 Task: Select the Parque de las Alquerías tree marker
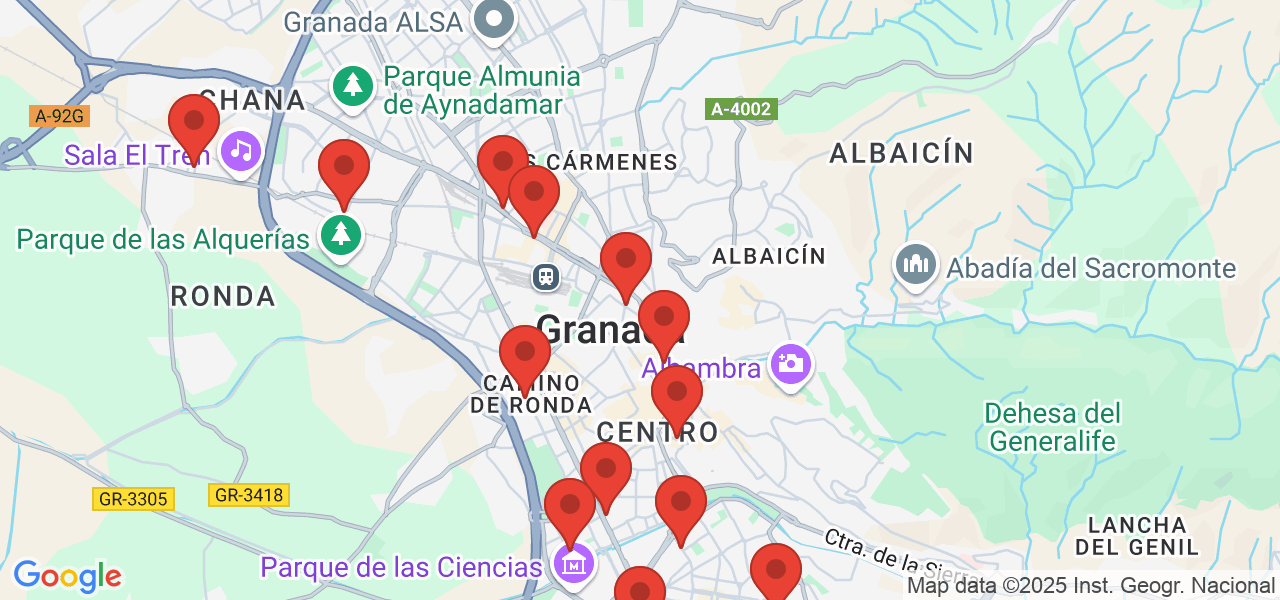[x=342, y=234]
